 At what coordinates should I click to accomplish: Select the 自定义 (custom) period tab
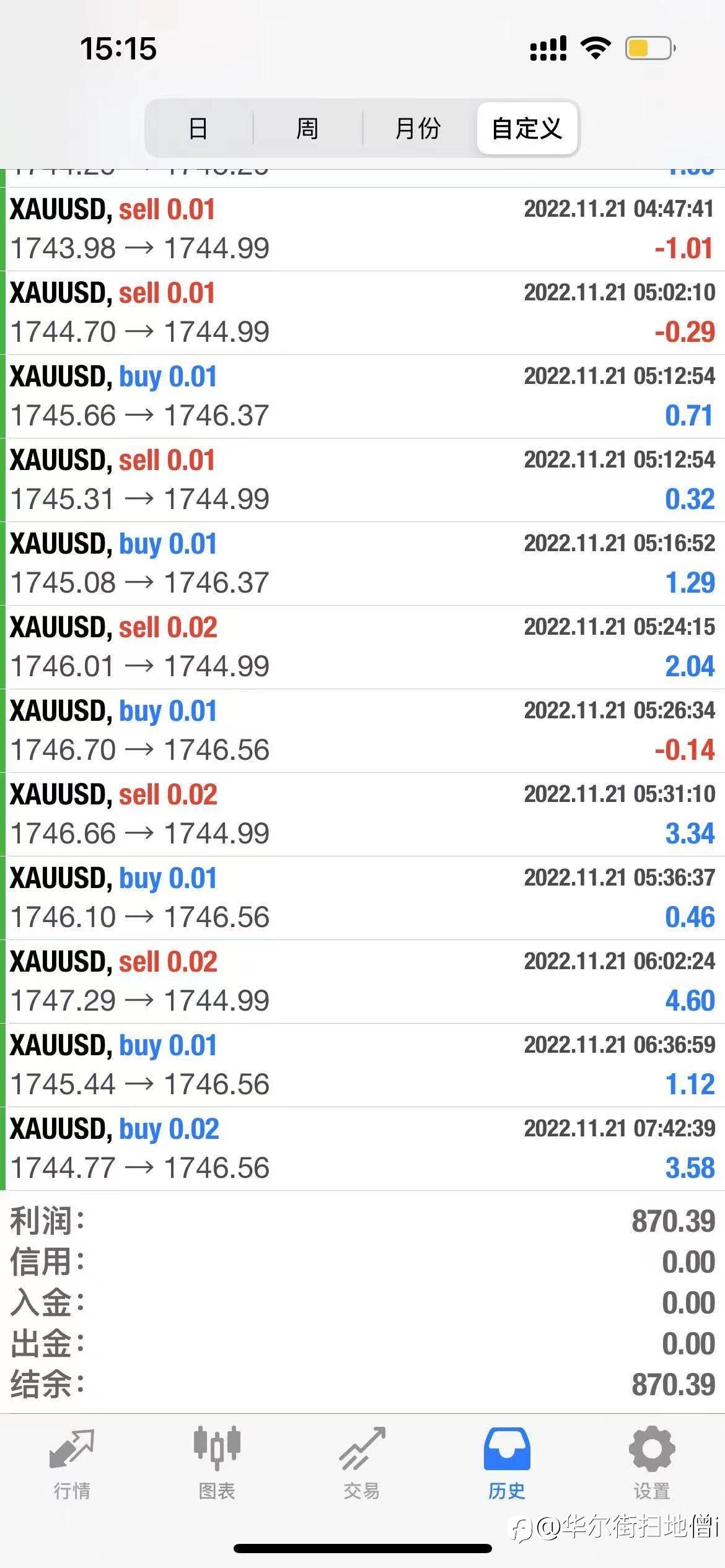click(527, 128)
